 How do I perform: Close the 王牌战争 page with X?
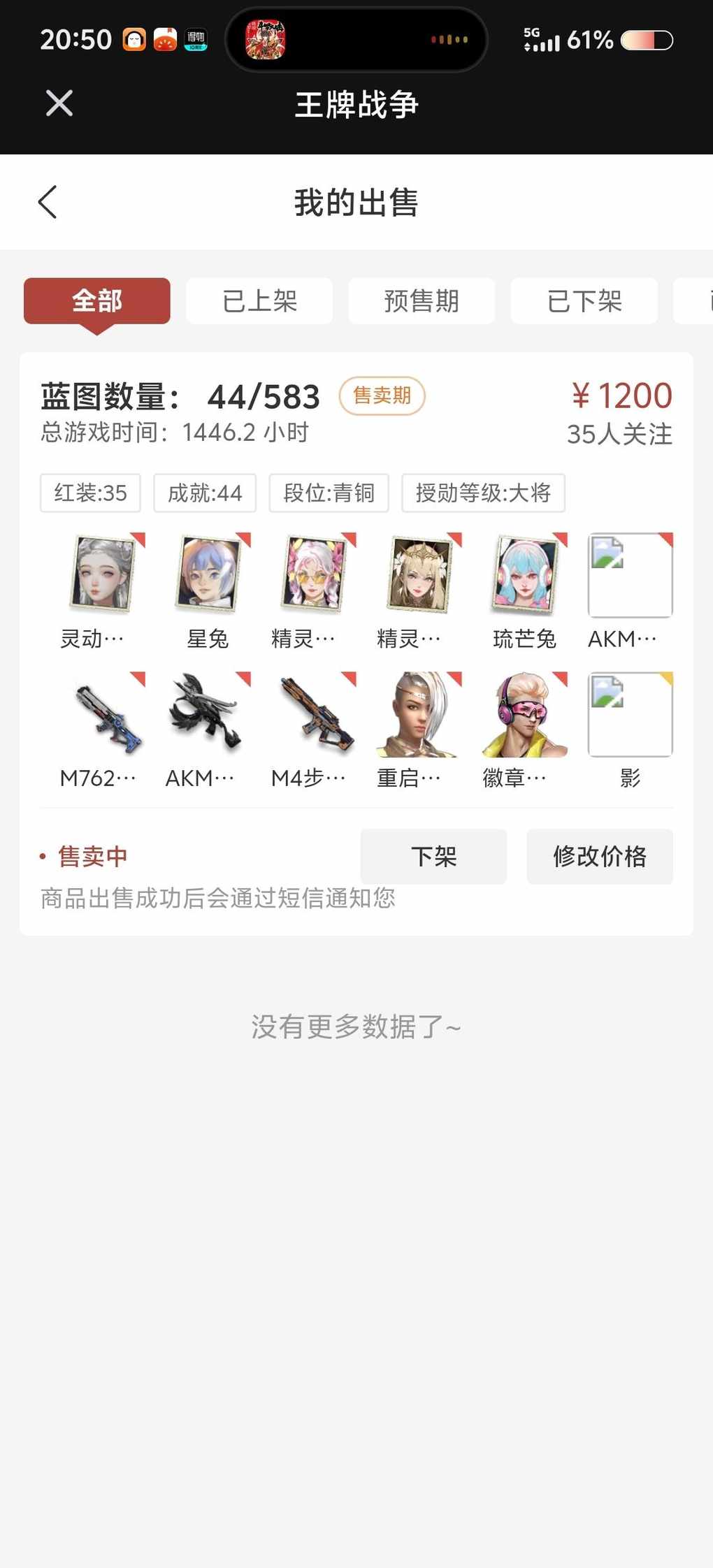(59, 103)
